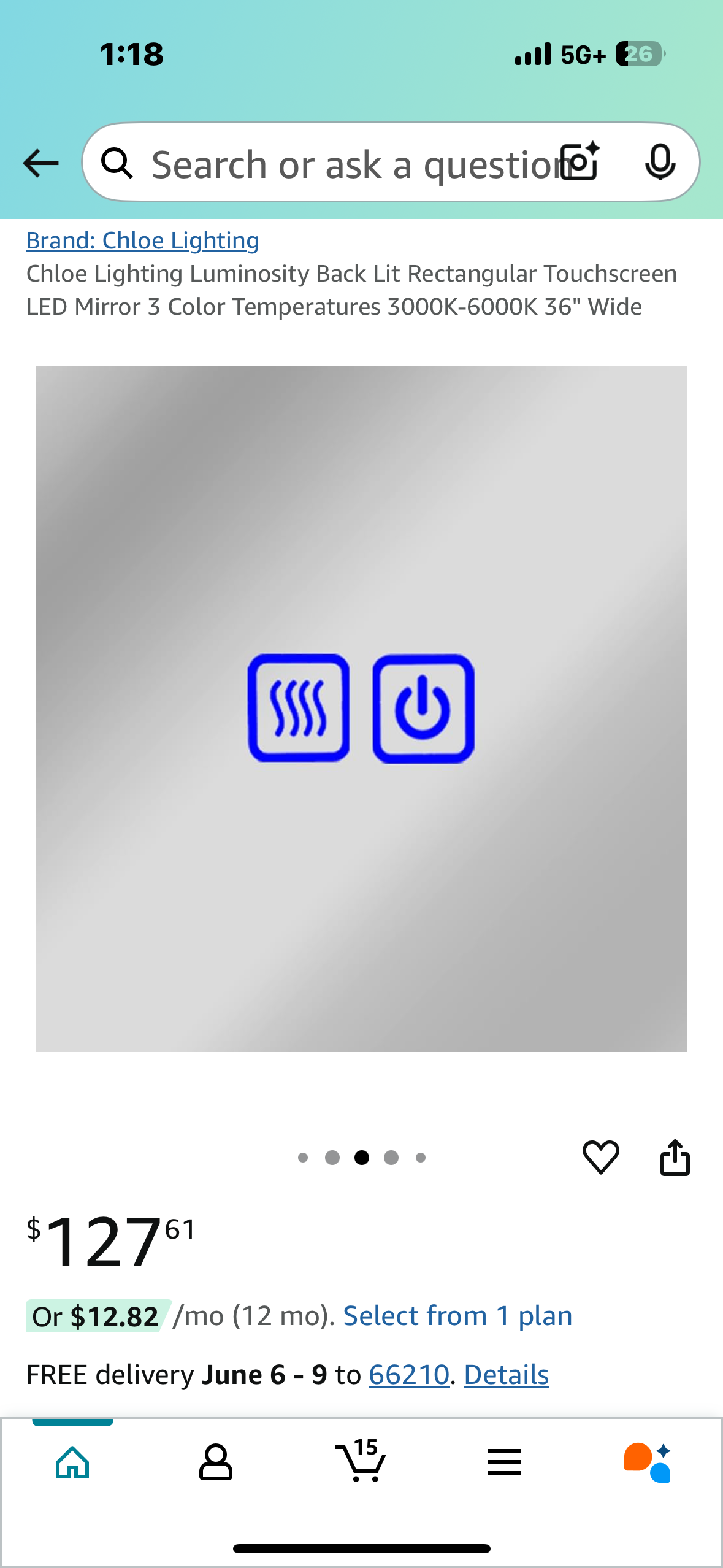Open the cart with 15 items

point(361,1463)
